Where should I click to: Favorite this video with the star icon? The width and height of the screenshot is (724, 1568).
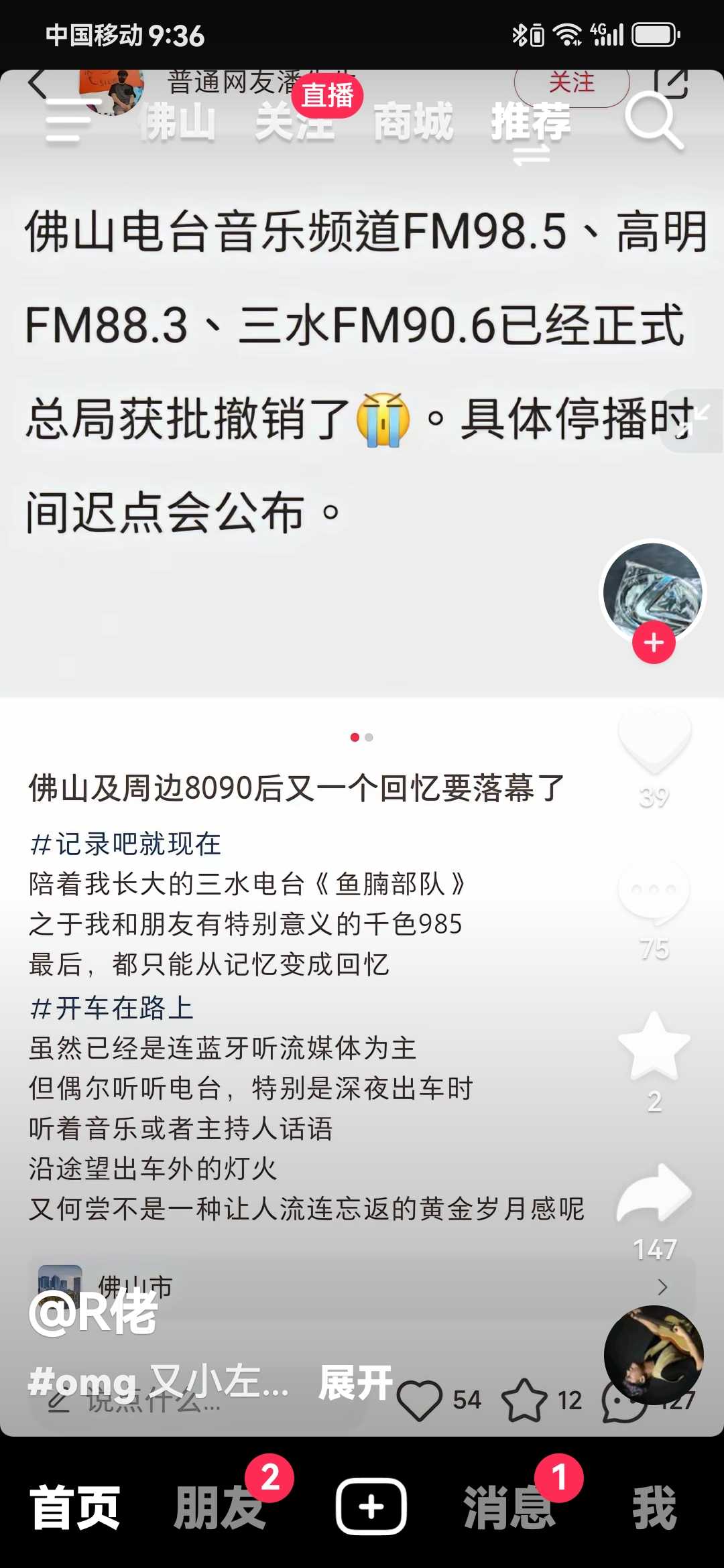pyautogui.click(x=654, y=1046)
